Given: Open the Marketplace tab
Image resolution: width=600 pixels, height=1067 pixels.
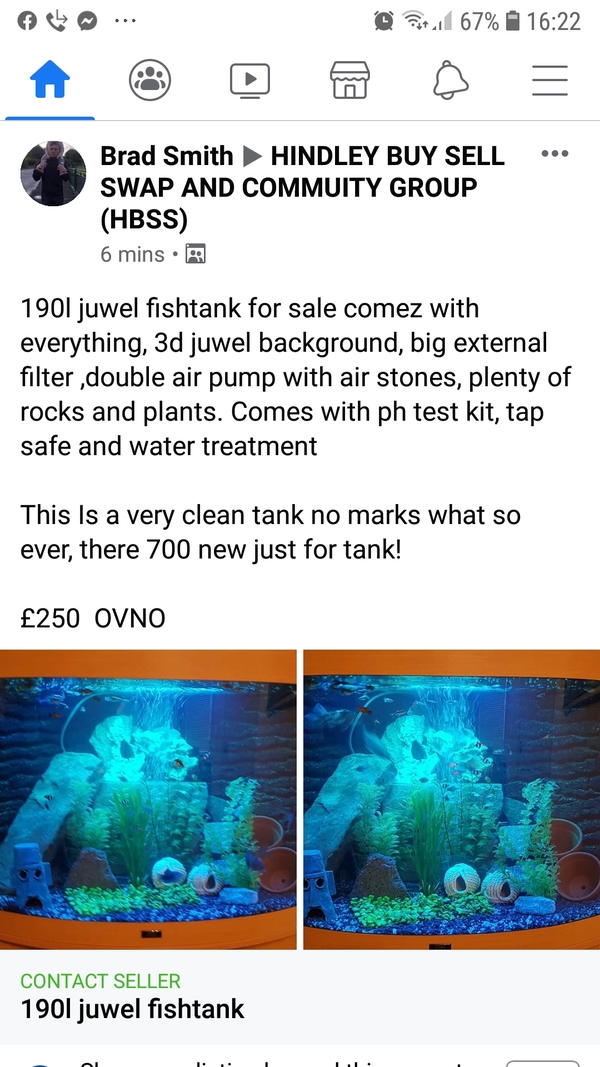Looking at the screenshot, I should point(350,80).
